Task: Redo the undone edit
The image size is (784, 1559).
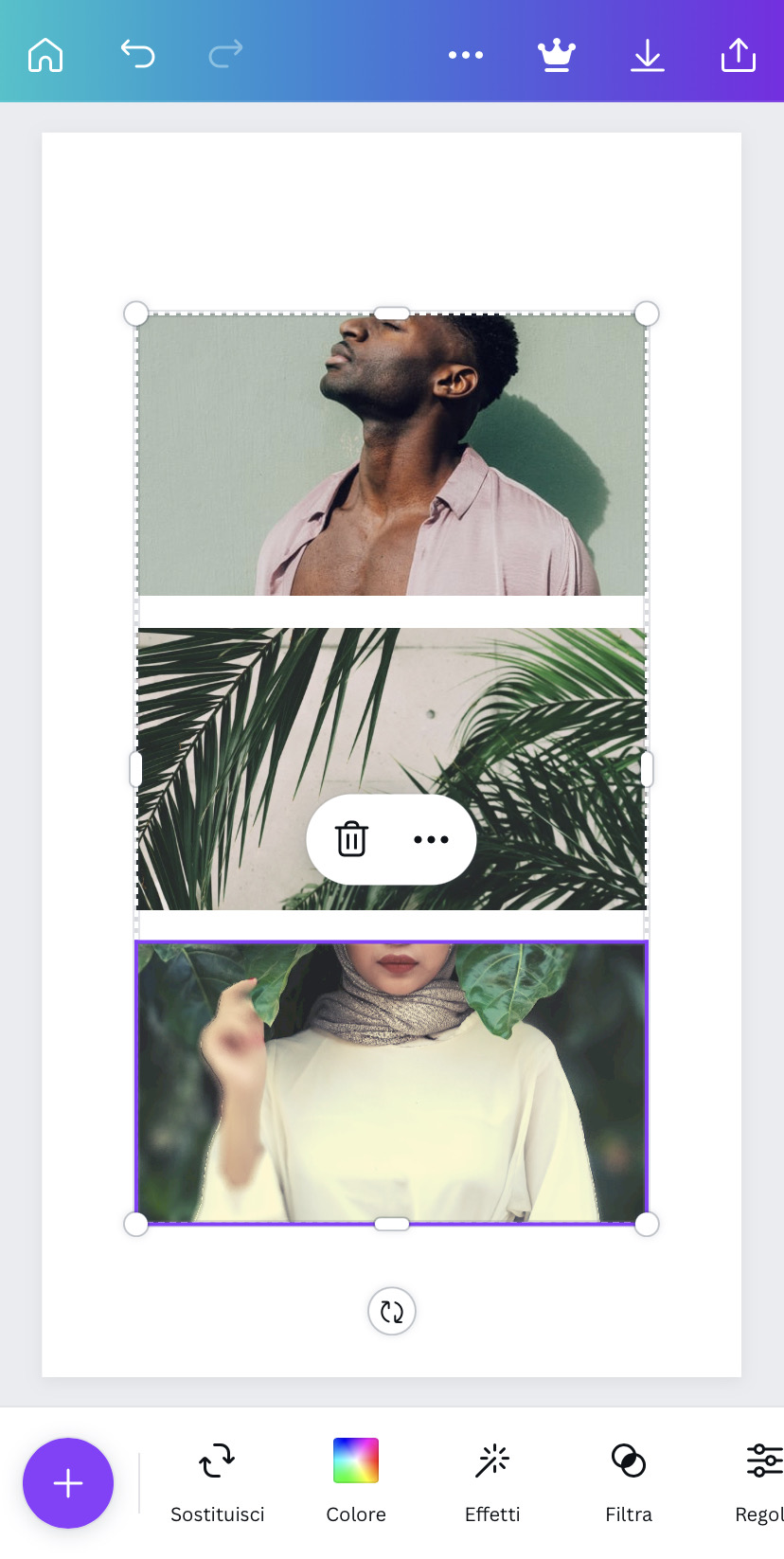Action: (225, 54)
